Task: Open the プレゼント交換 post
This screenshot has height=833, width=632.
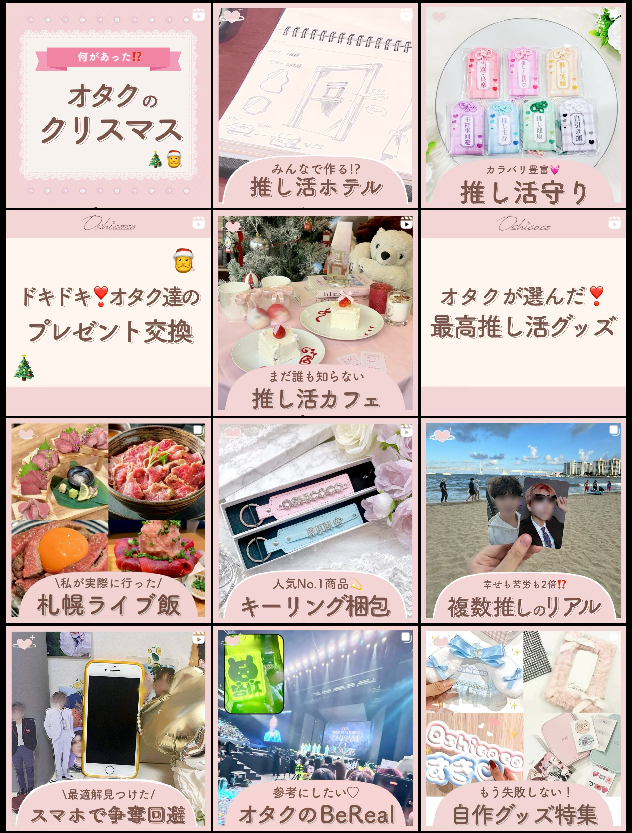Action: [x=108, y=313]
